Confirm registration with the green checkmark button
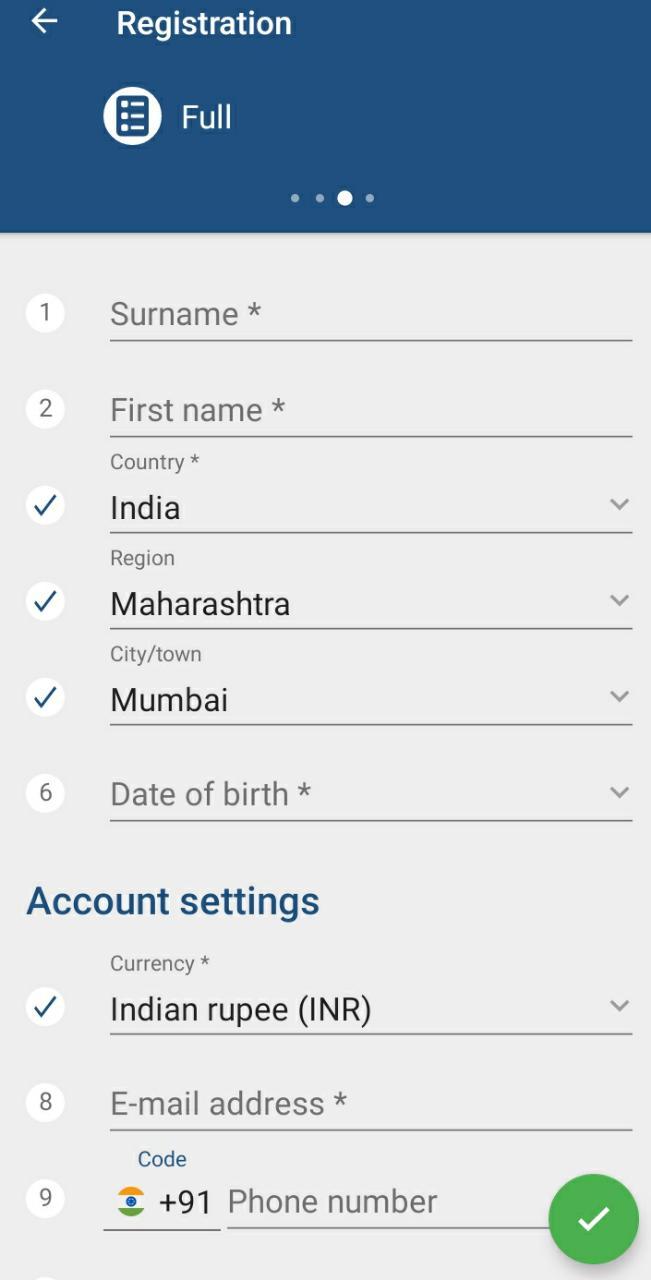Screen dimensions: 651x1280 593,1218
